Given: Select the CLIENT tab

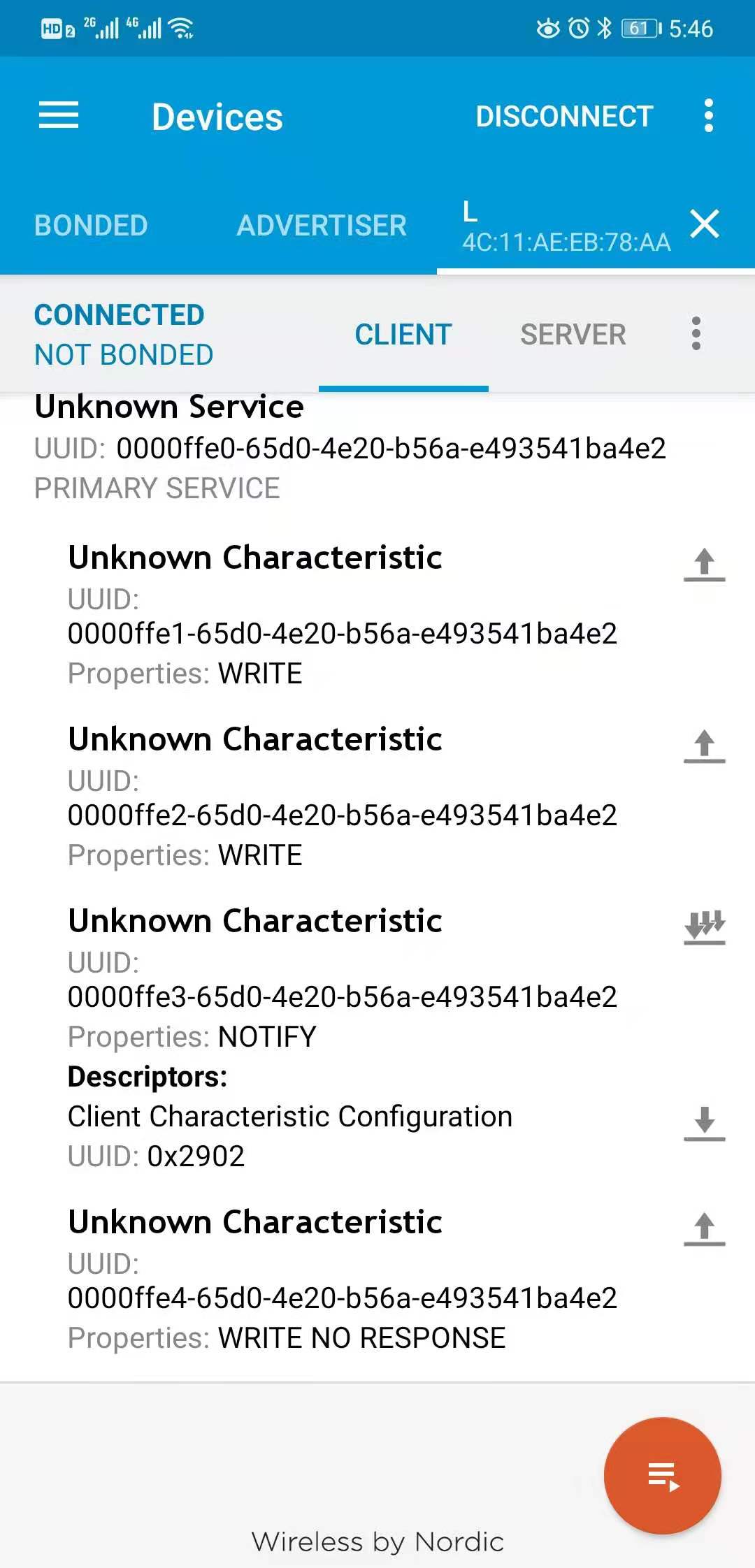Looking at the screenshot, I should tap(403, 334).
